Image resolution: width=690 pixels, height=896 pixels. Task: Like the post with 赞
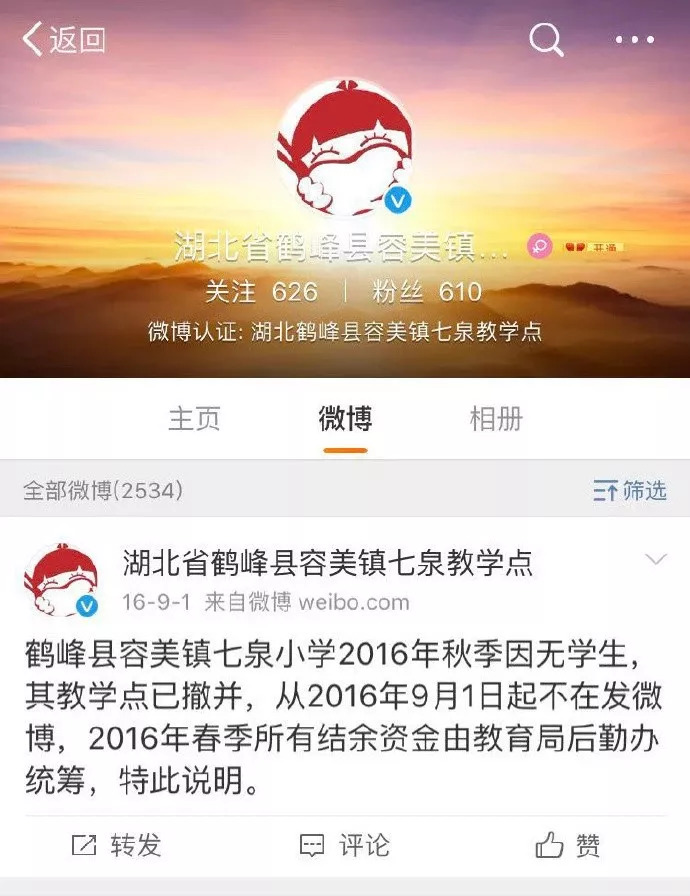pyautogui.click(x=569, y=846)
